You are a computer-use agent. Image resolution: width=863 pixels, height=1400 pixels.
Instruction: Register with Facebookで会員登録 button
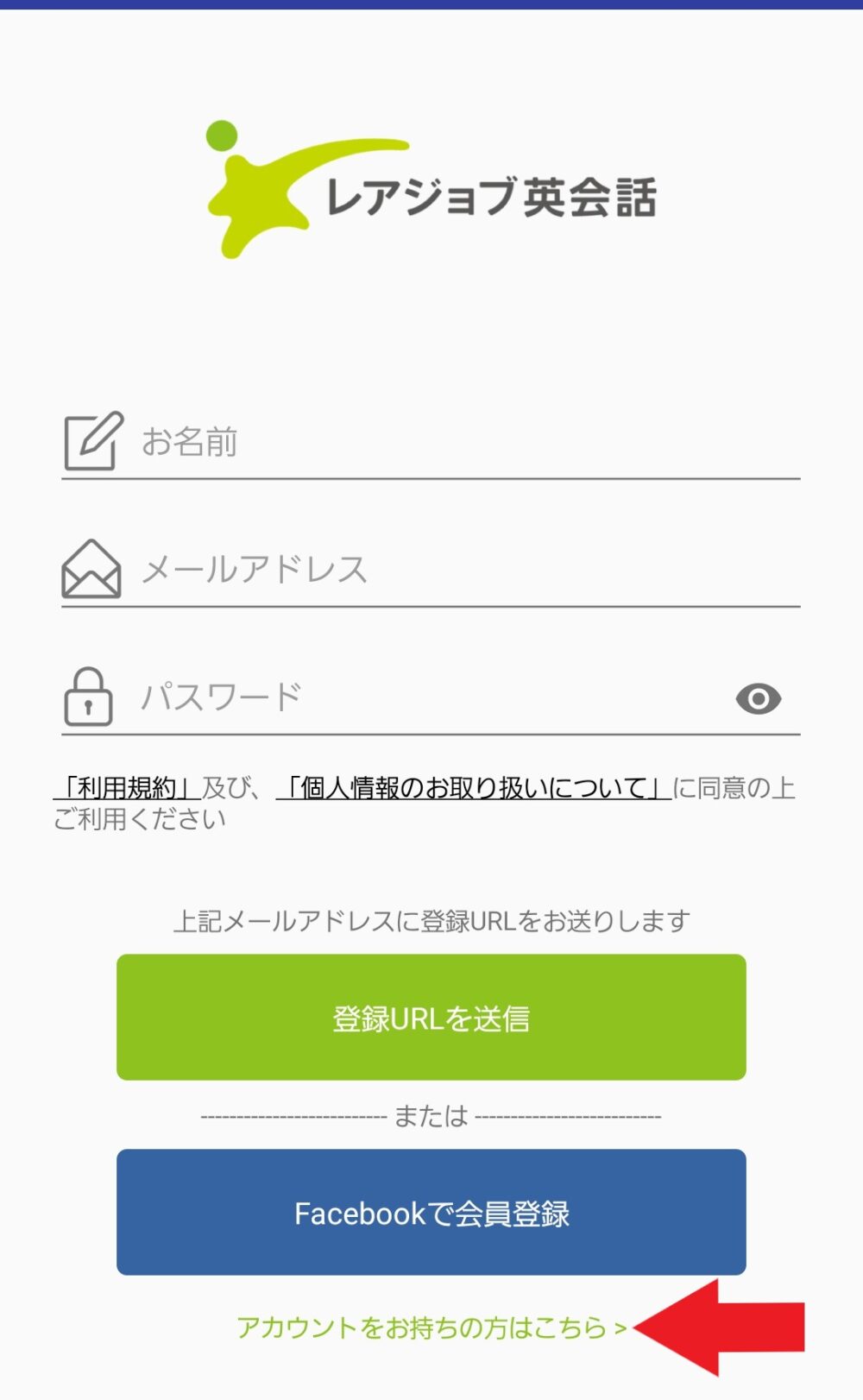(x=431, y=1213)
